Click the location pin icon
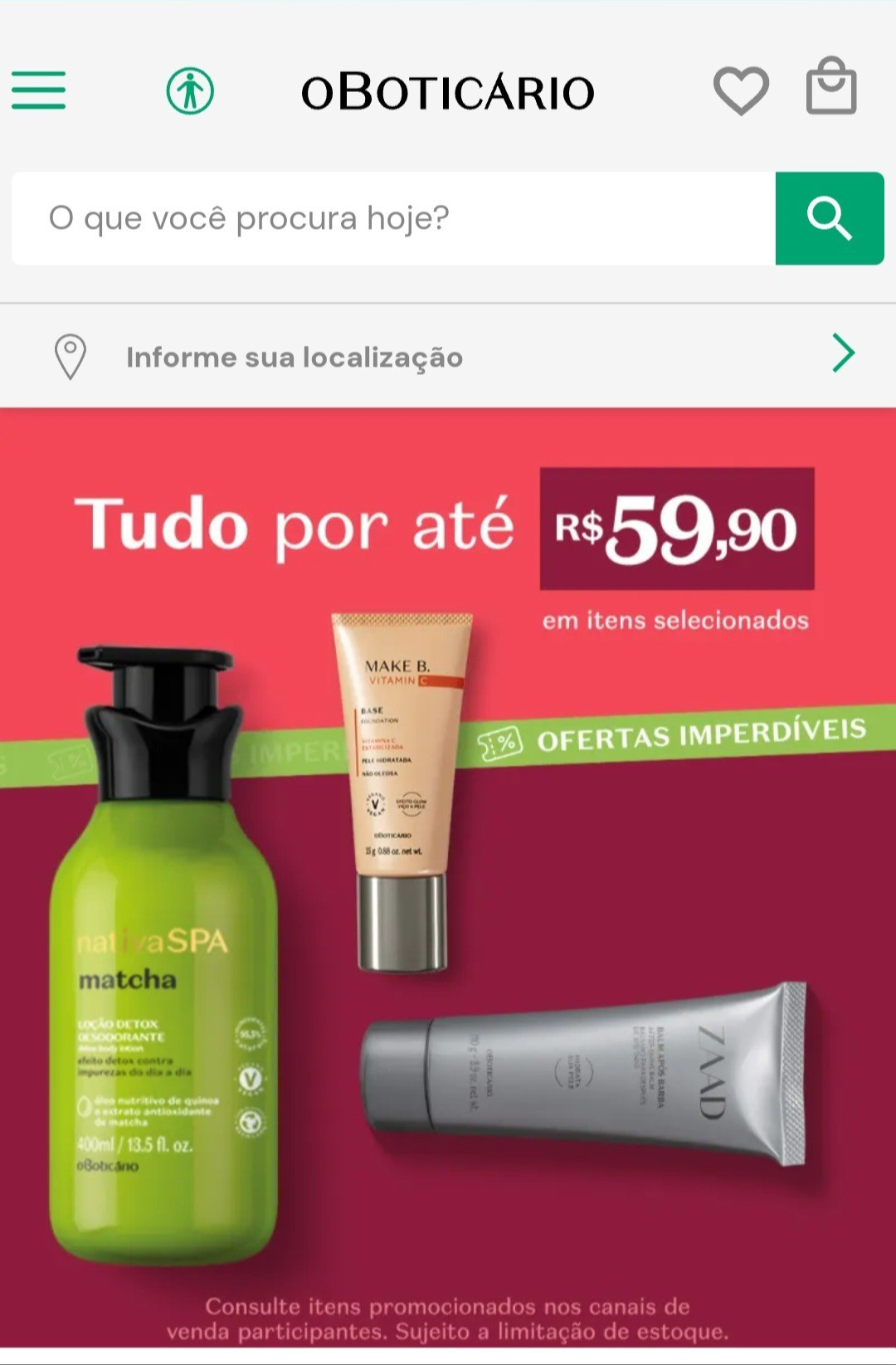 (x=70, y=355)
